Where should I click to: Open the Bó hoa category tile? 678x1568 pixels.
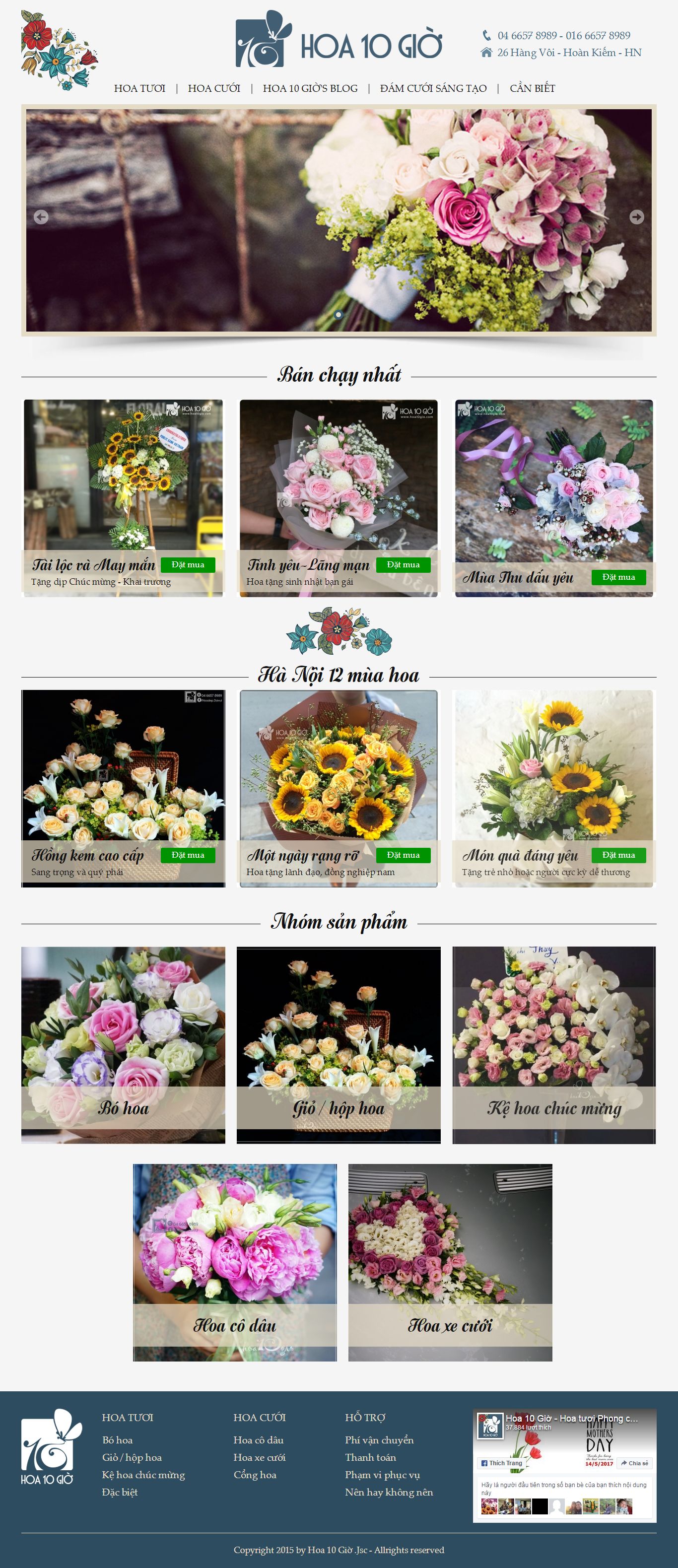tap(123, 1045)
